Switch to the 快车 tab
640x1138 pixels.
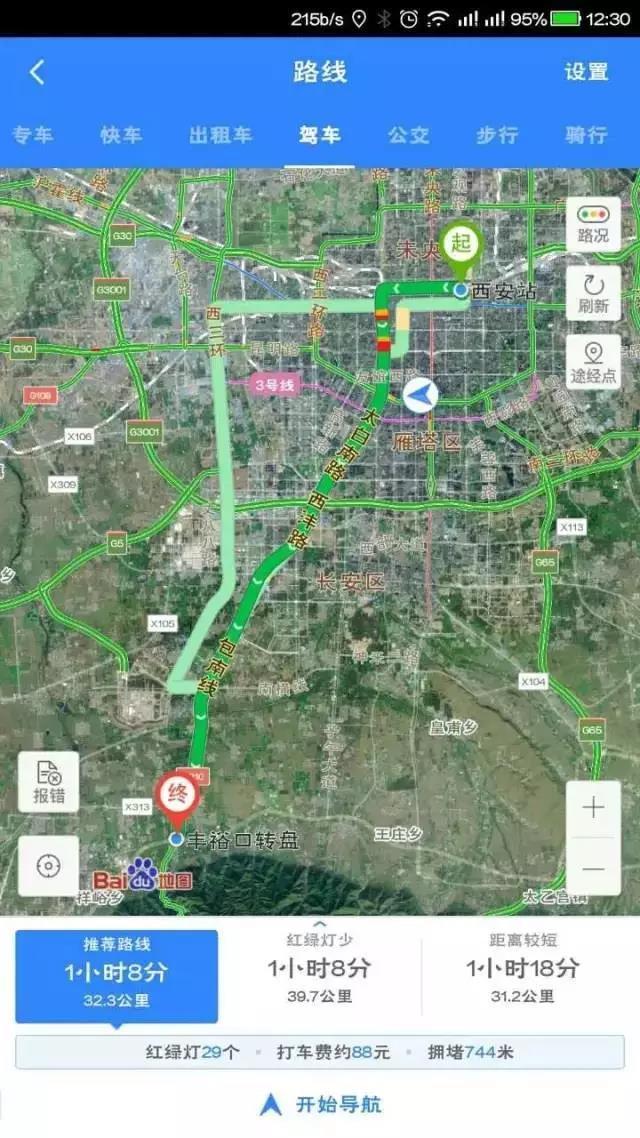[121, 134]
